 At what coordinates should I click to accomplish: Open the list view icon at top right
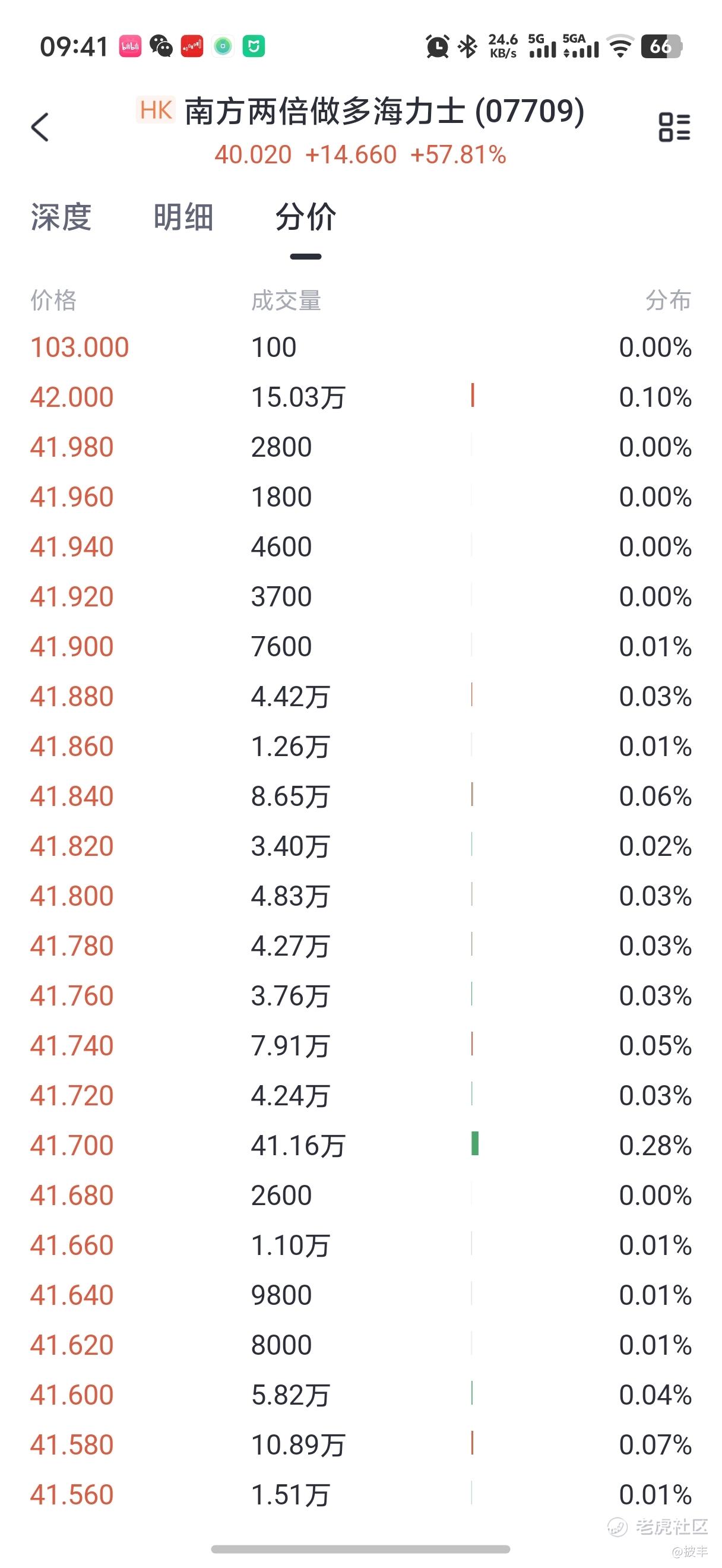pos(674,127)
